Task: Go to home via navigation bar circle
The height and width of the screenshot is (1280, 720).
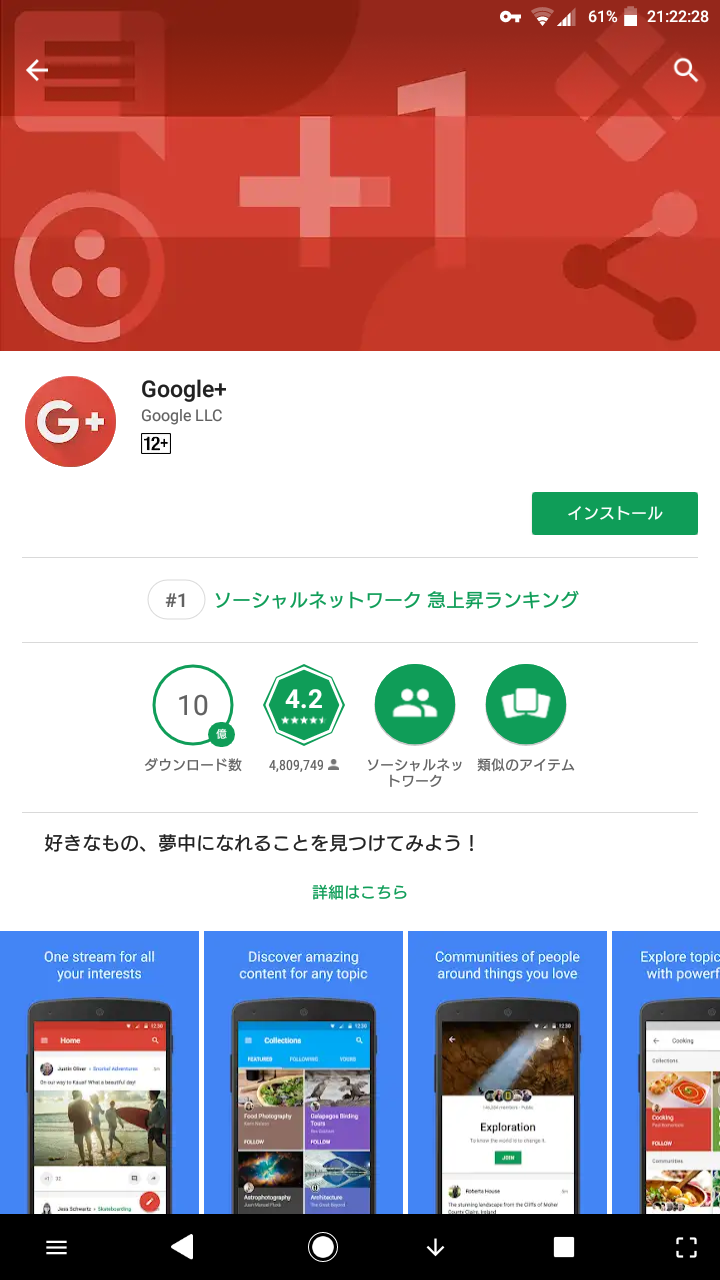Action: pos(323,1246)
